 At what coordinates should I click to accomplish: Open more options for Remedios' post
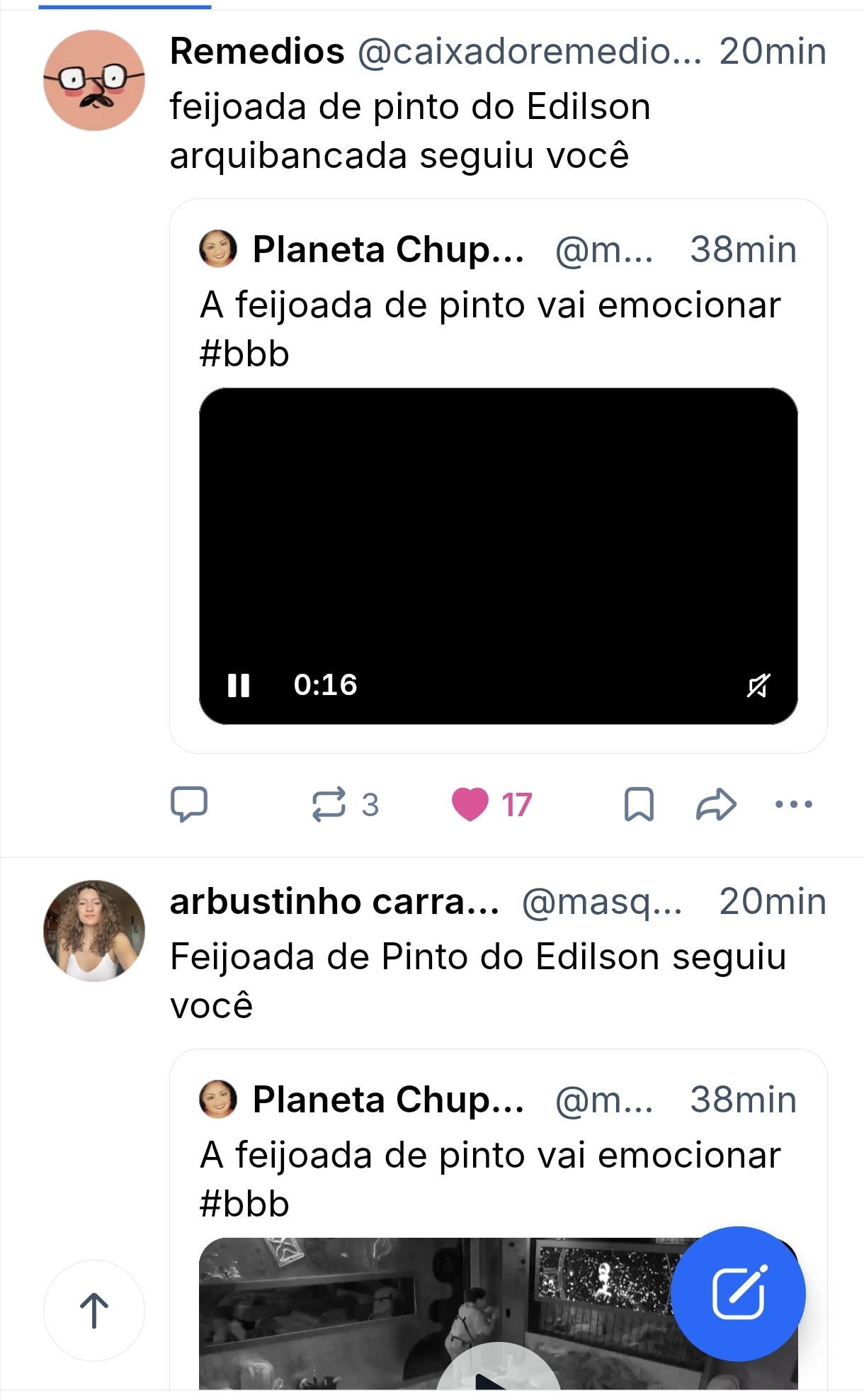[x=793, y=804]
